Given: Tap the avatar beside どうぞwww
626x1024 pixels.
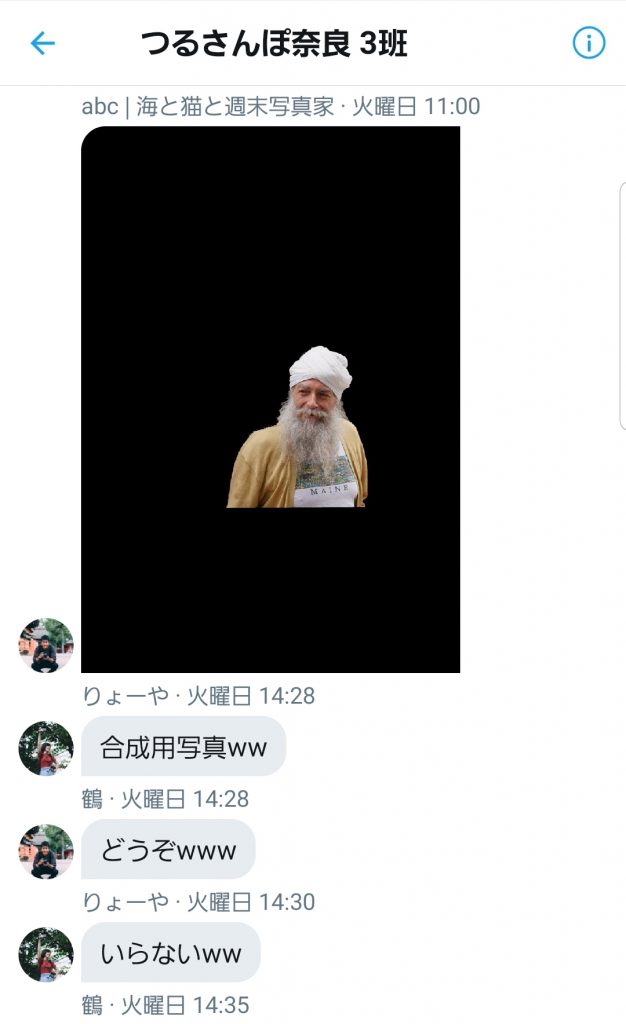Looking at the screenshot, I should tap(46, 852).
